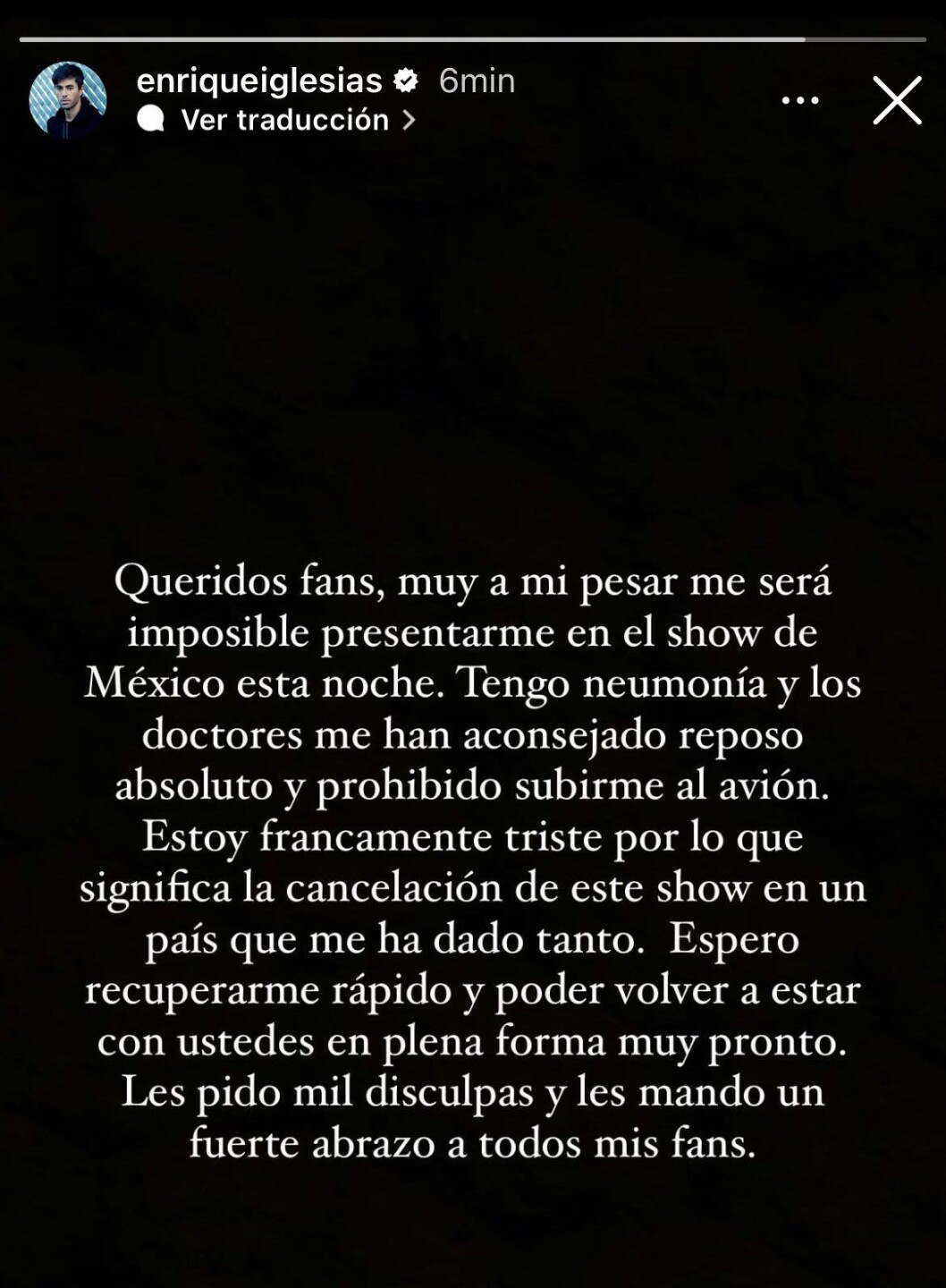
Task: Open enriqueiglesias profile picture
Action: point(68,99)
